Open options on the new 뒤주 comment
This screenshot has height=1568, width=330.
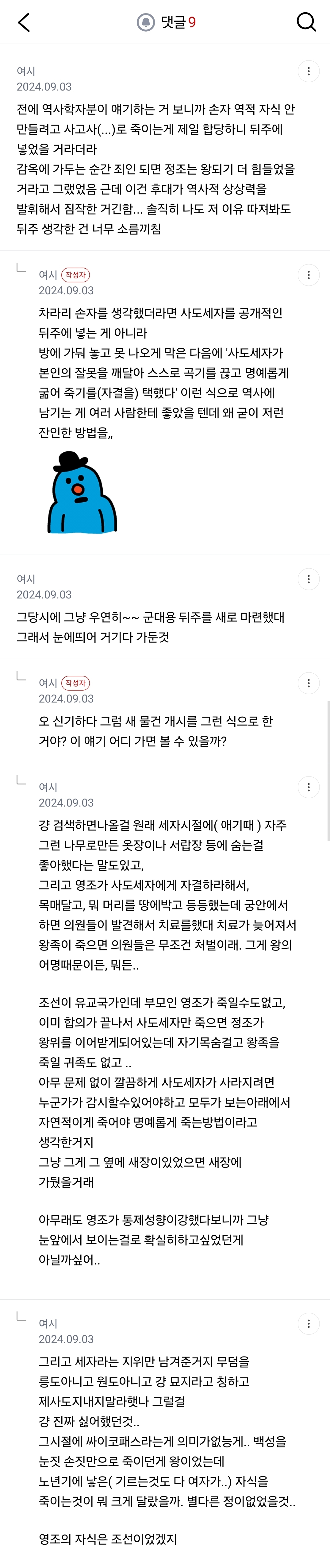pyautogui.click(x=308, y=579)
